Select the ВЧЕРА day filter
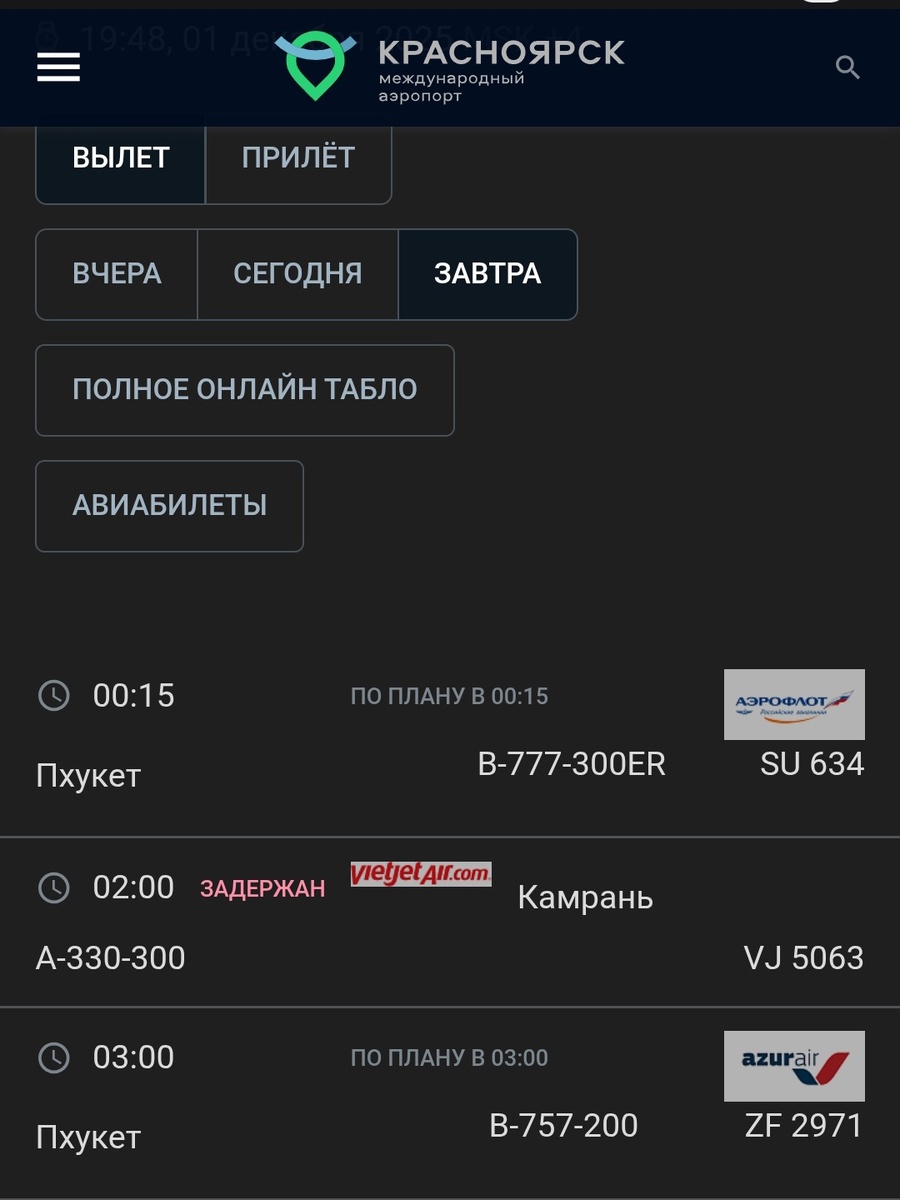The image size is (900, 1200). pyautogui.click(x=116, y=274)
